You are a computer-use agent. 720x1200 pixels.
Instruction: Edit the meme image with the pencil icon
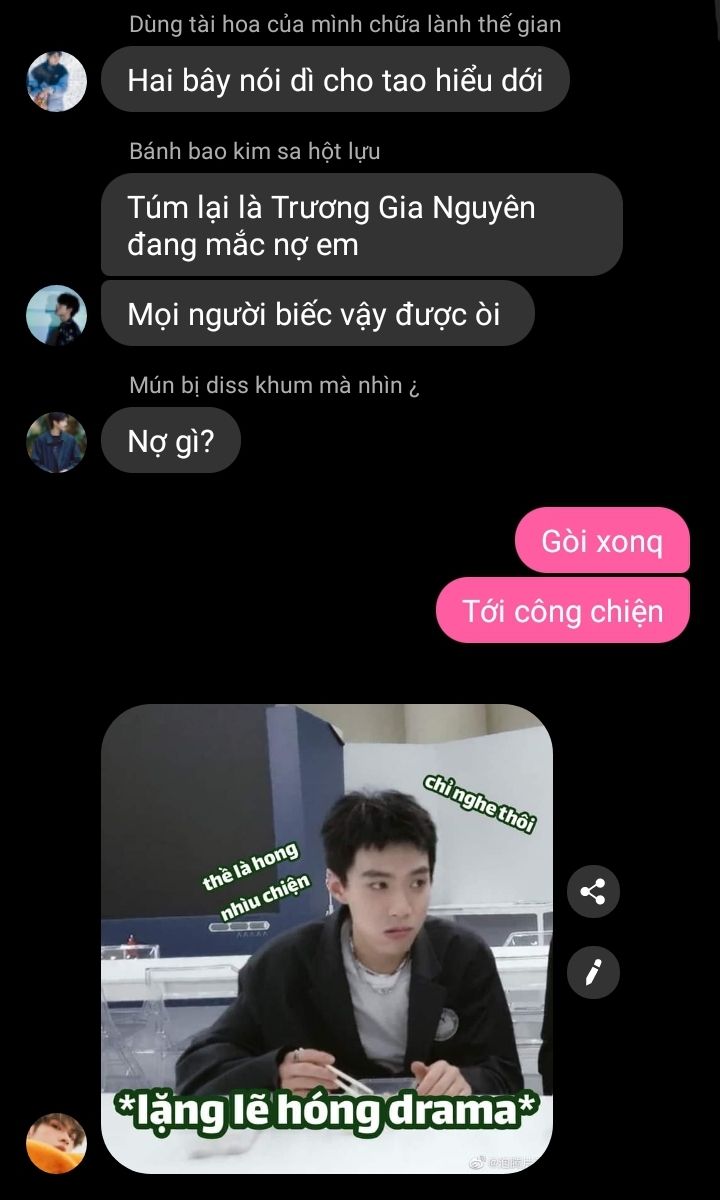593,971
